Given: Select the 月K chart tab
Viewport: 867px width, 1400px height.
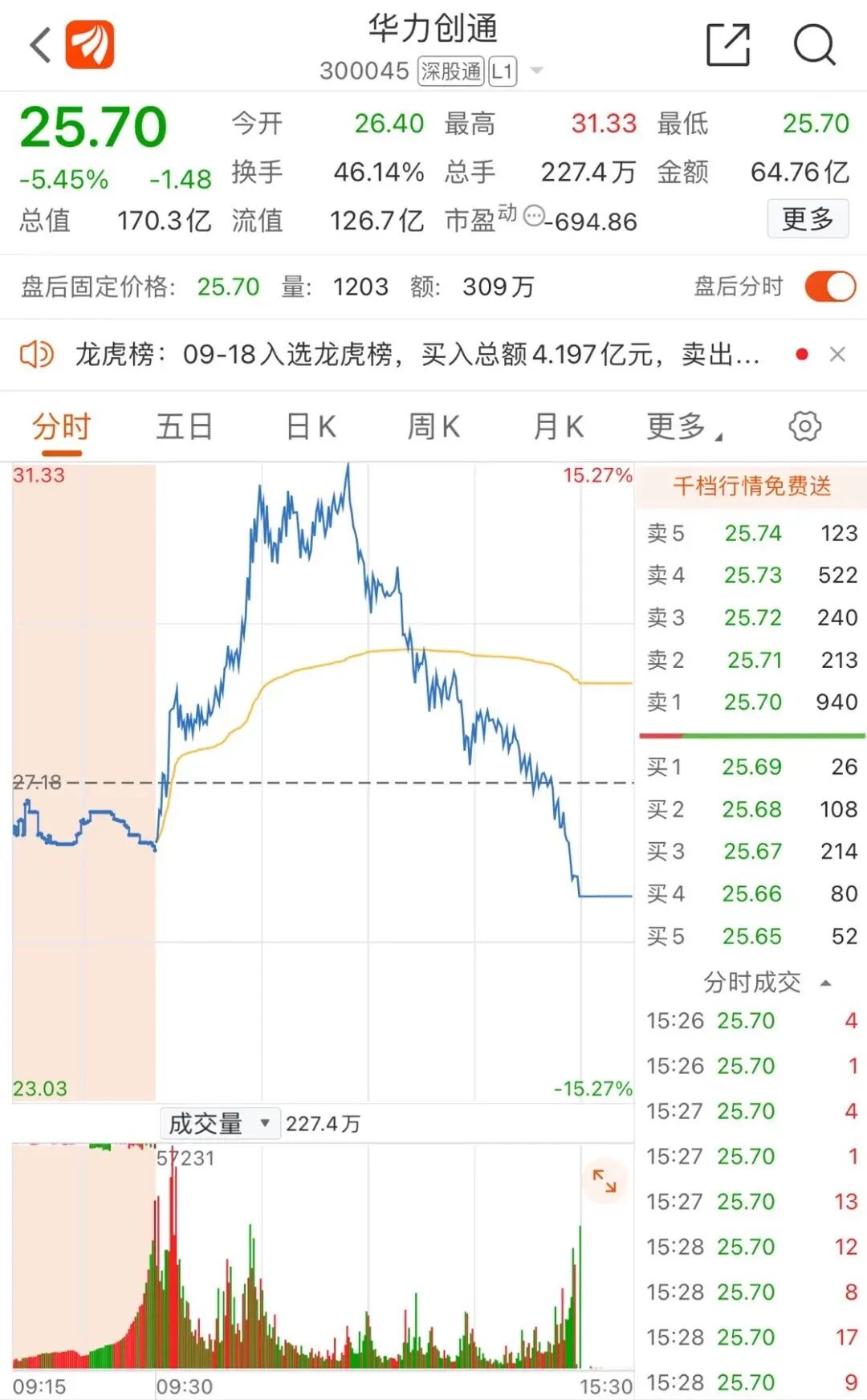Looking at the screenshot, I should (558, 426).
